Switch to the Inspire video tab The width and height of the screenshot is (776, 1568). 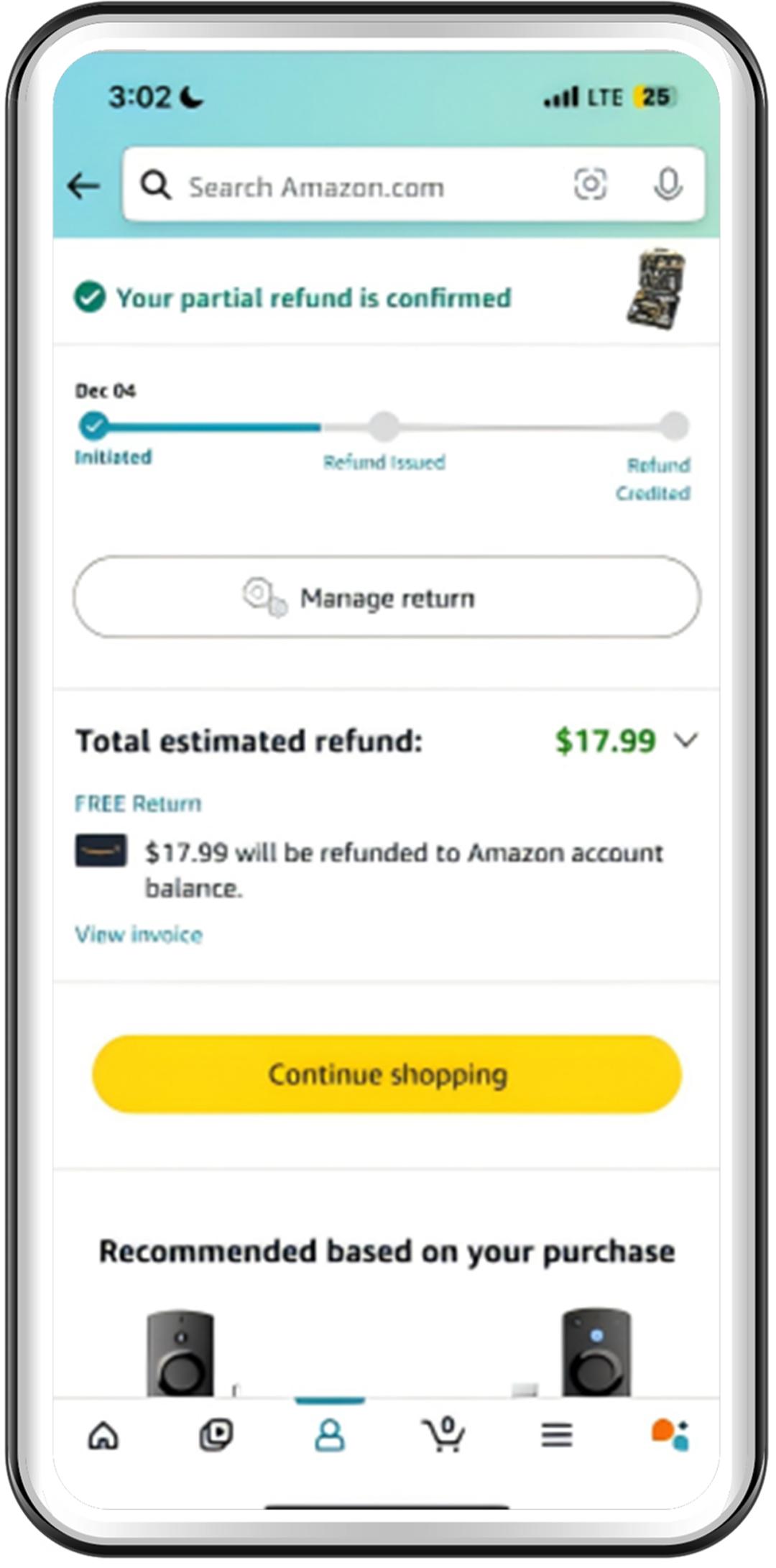point(216,1436)
